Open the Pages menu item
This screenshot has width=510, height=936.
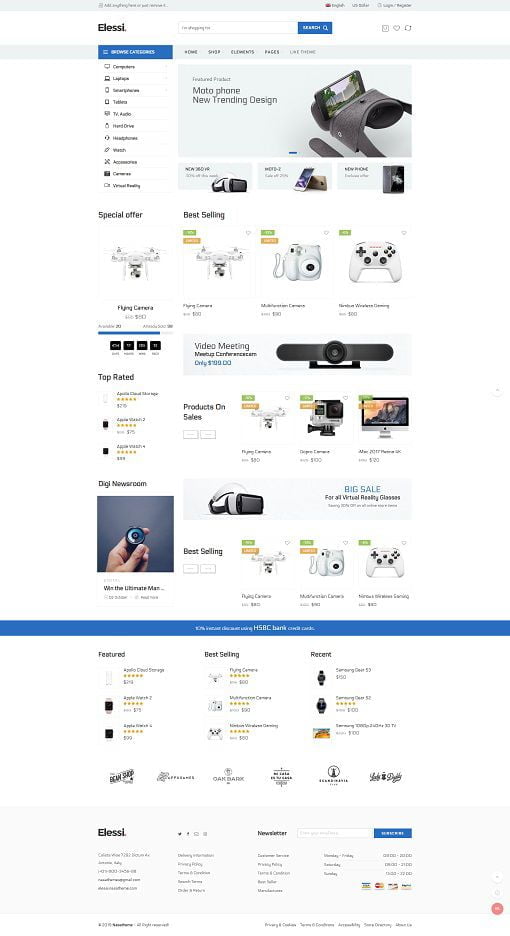pyautogui.click(x=272, y=52)
